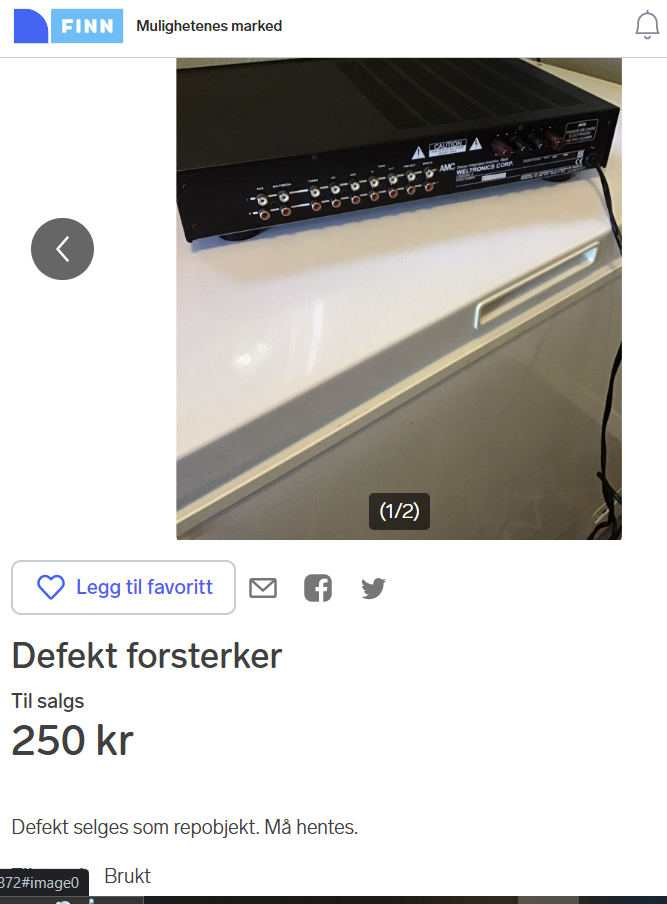Go to the FINN home page
The width and height of the screenshot is (667, 904).
(x=68, y=26)
